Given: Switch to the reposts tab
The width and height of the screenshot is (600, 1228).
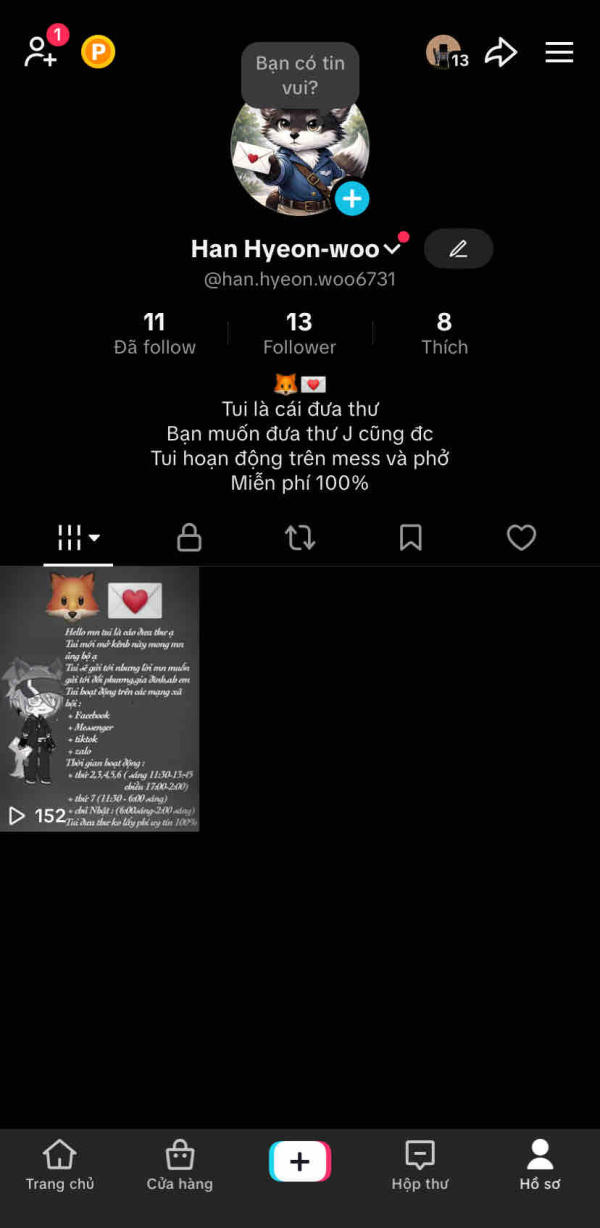Looking at the screenshot, I should pyautogui.click(x=300, y=538).
